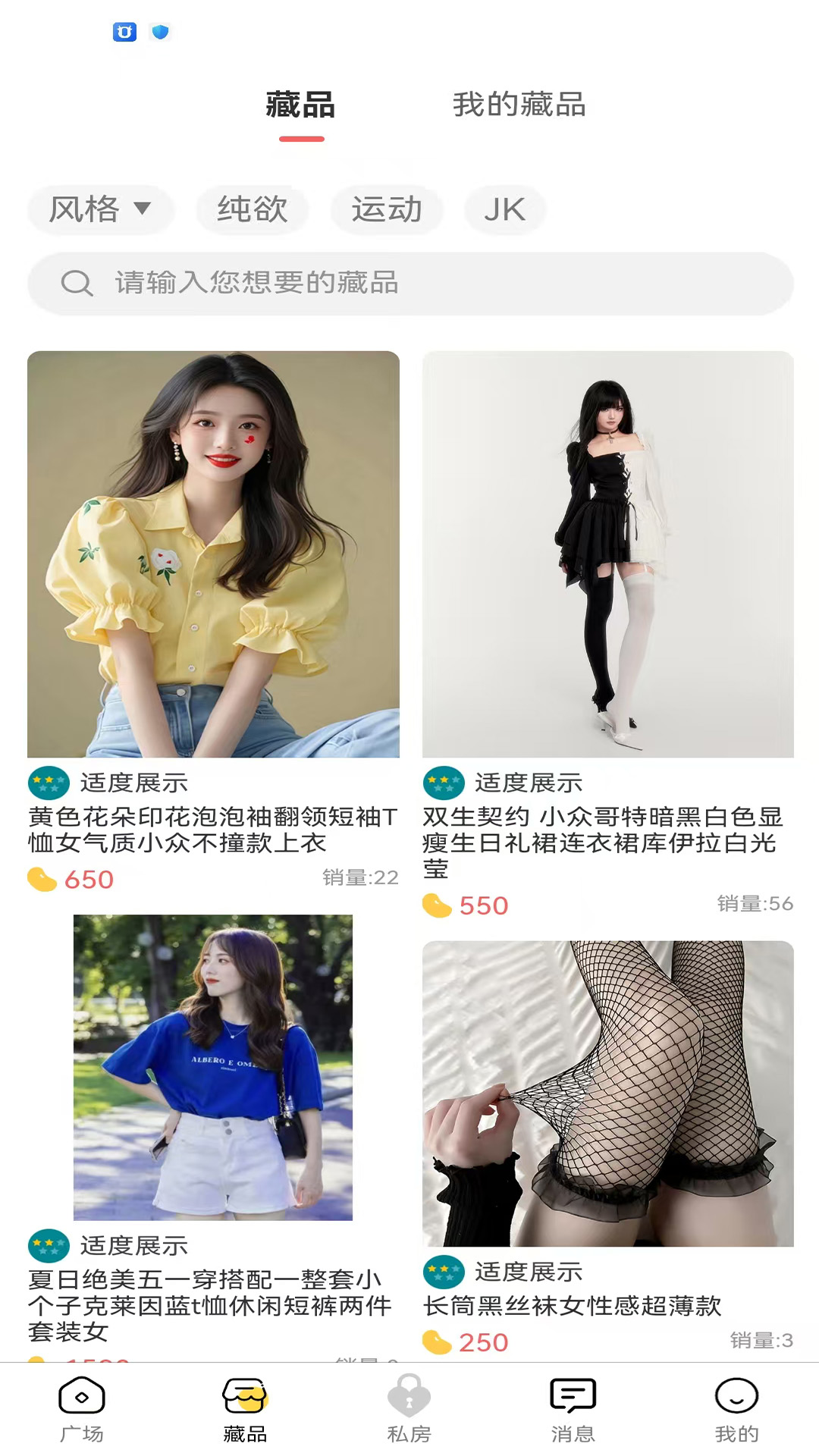
Task: Click the red 250 price text
Action: tap(485, 1341)
